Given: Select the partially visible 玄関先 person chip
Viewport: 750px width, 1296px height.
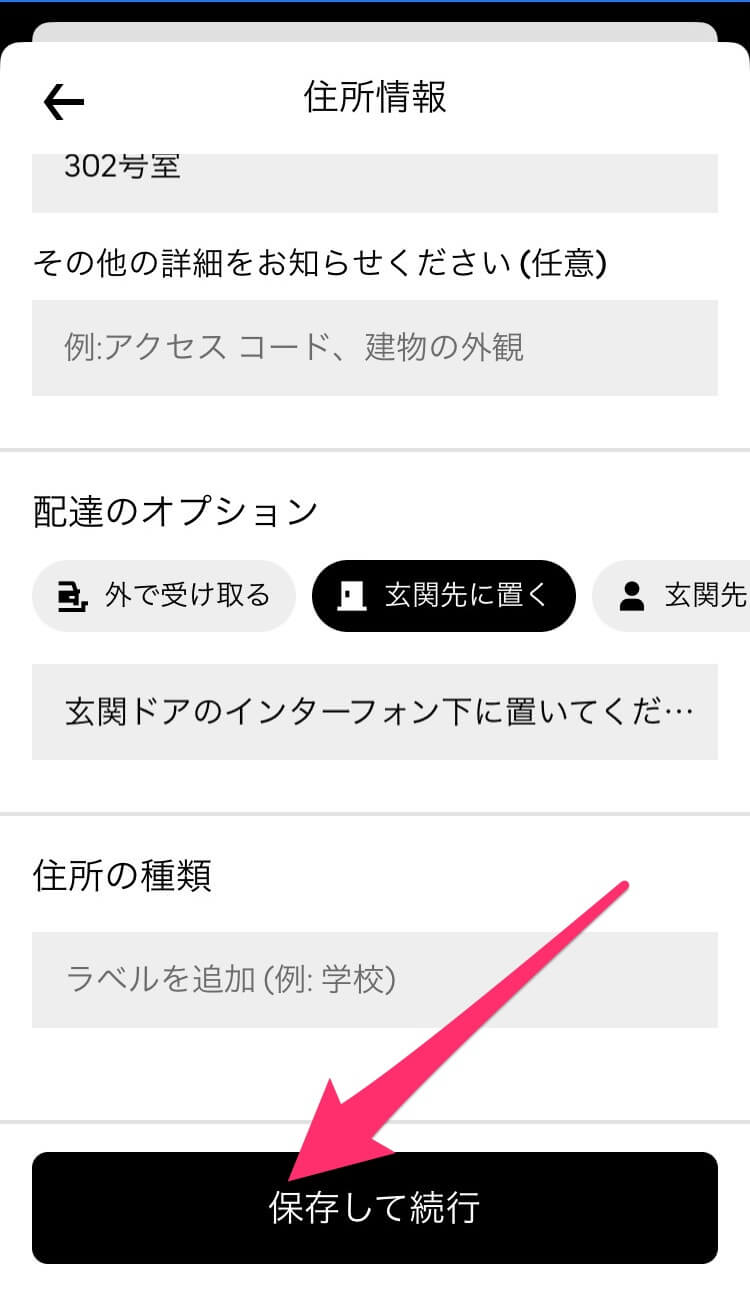Looking at the screenshot, I should 671,596.
